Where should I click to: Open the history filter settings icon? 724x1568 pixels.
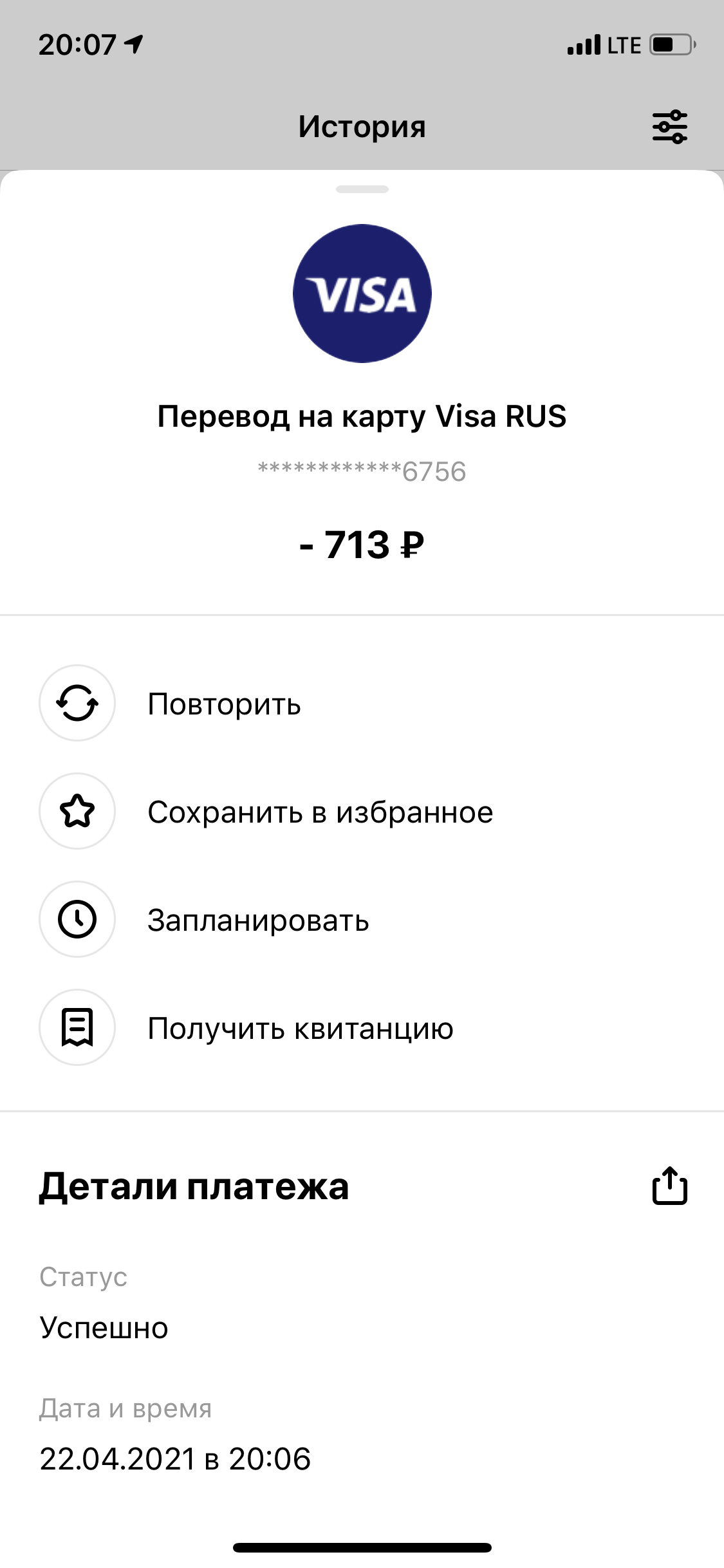(670, 126)
